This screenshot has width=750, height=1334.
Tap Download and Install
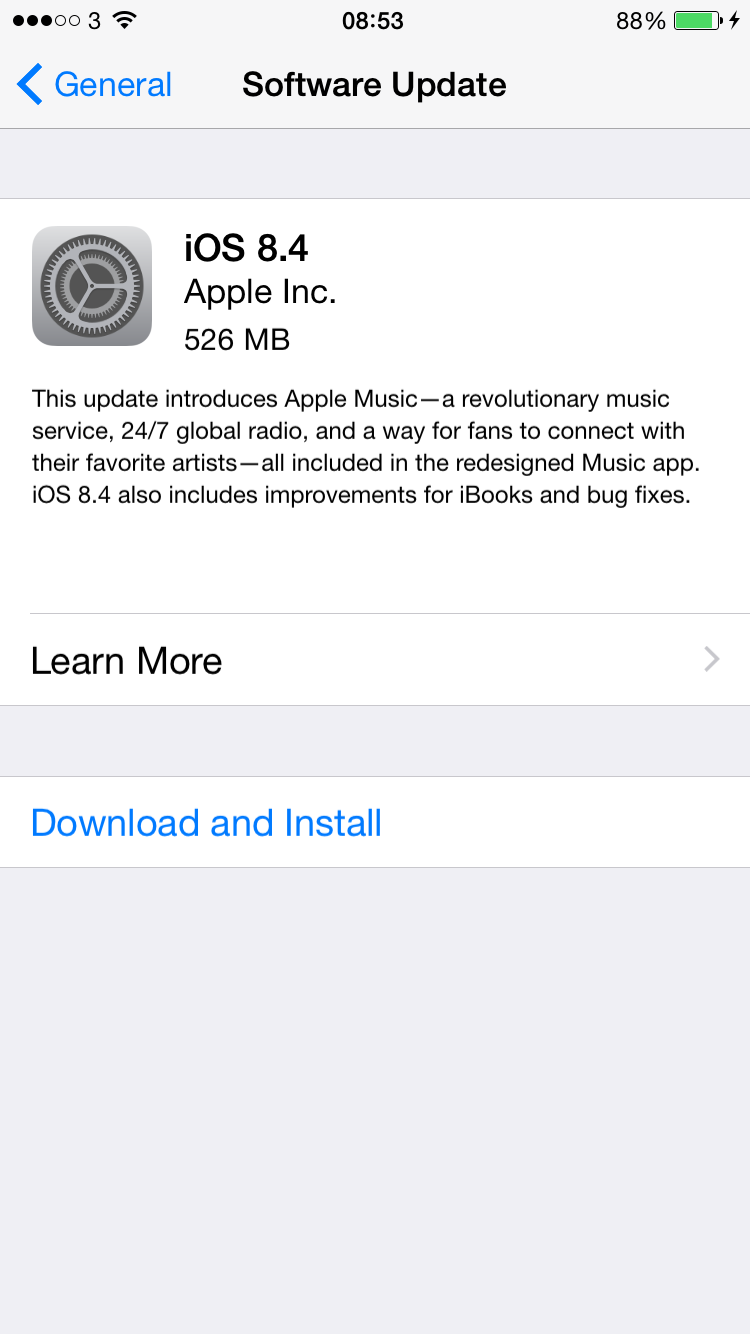click(x=375, y=822)
